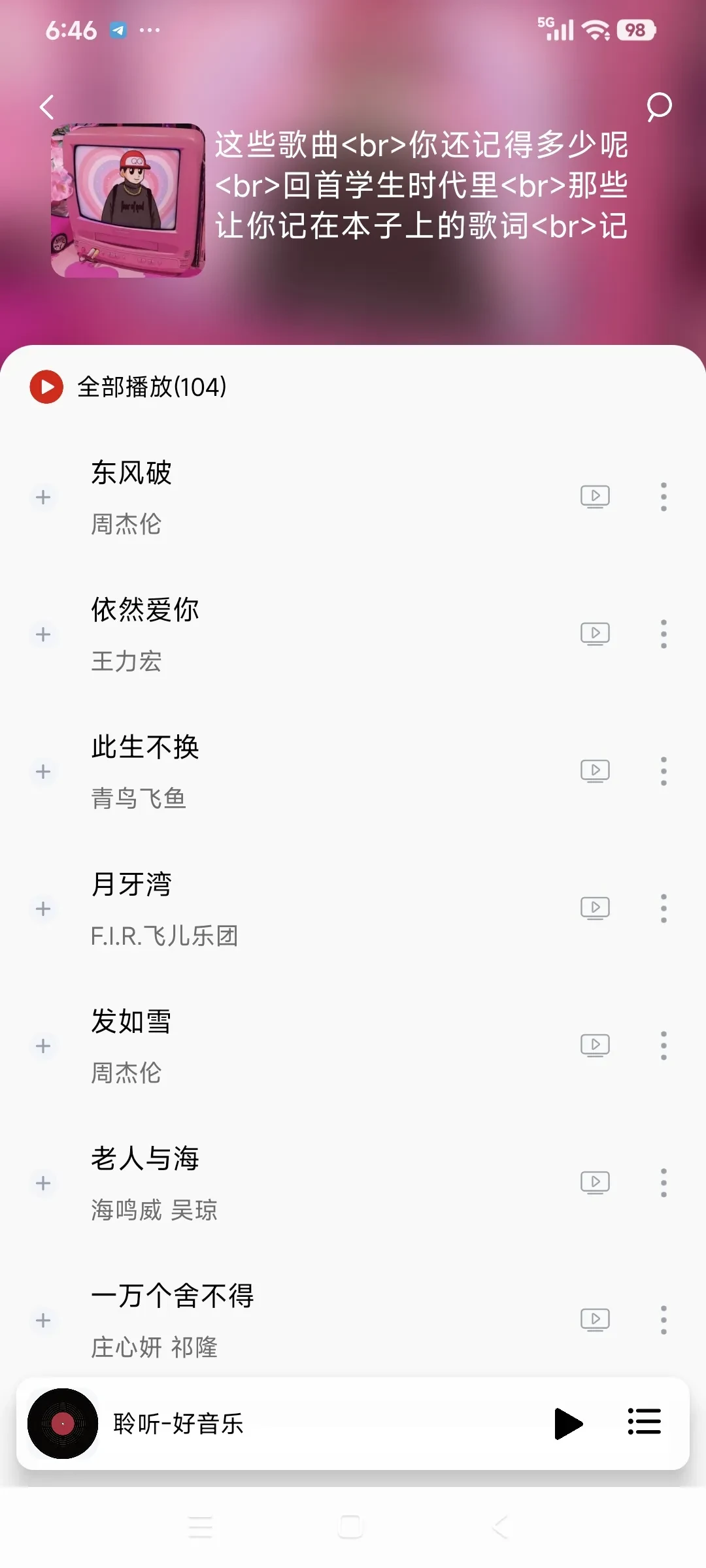Open the MV icon beside 一万个舍不得
This screenshot has height=1568, width=706.
(x=594, y=1319)
